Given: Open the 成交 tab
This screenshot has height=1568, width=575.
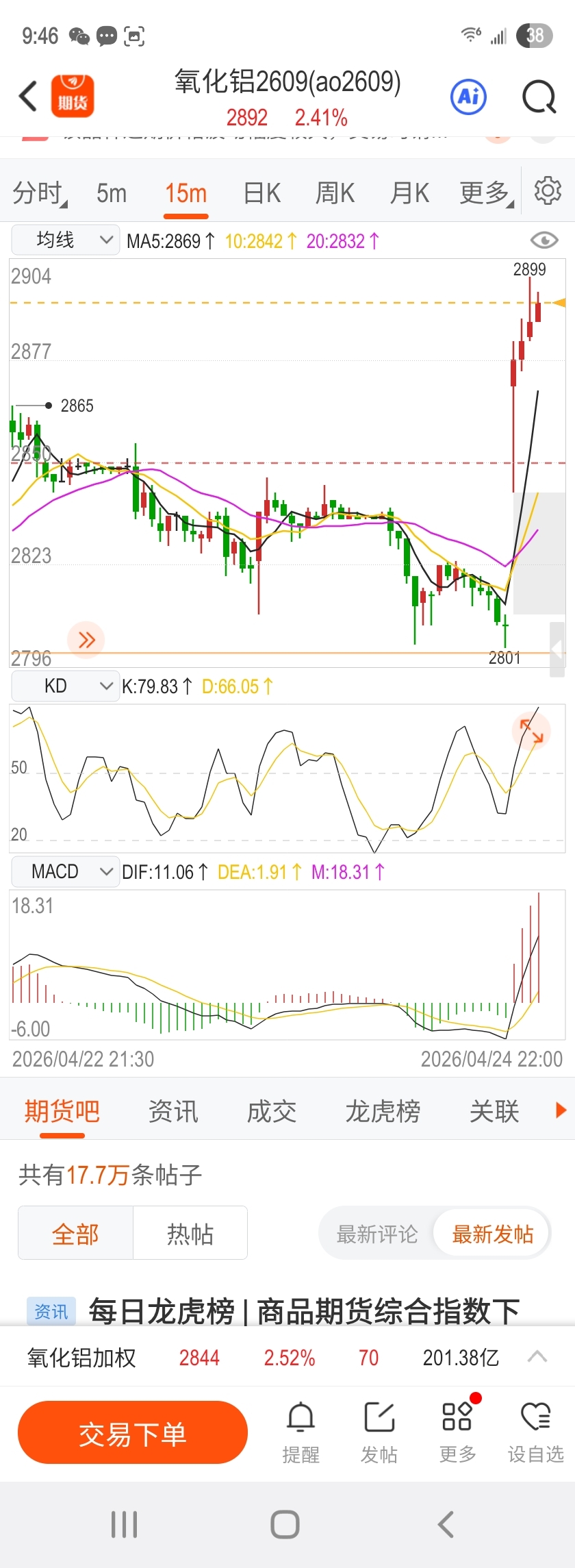Looking at the screenshot, I should click(x=272, y=1111).
